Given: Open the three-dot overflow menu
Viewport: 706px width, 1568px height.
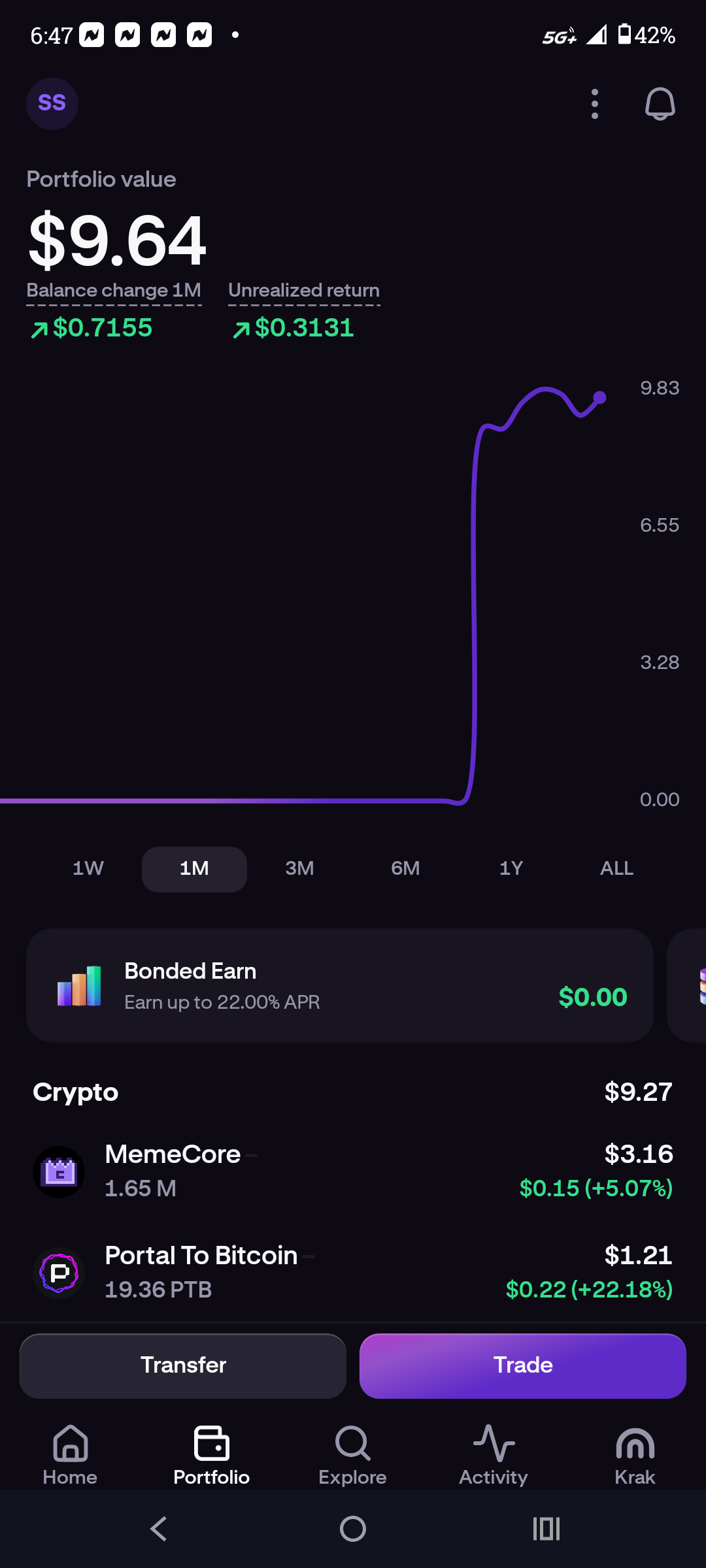Looking at the screenshot, I should [594, 104].
